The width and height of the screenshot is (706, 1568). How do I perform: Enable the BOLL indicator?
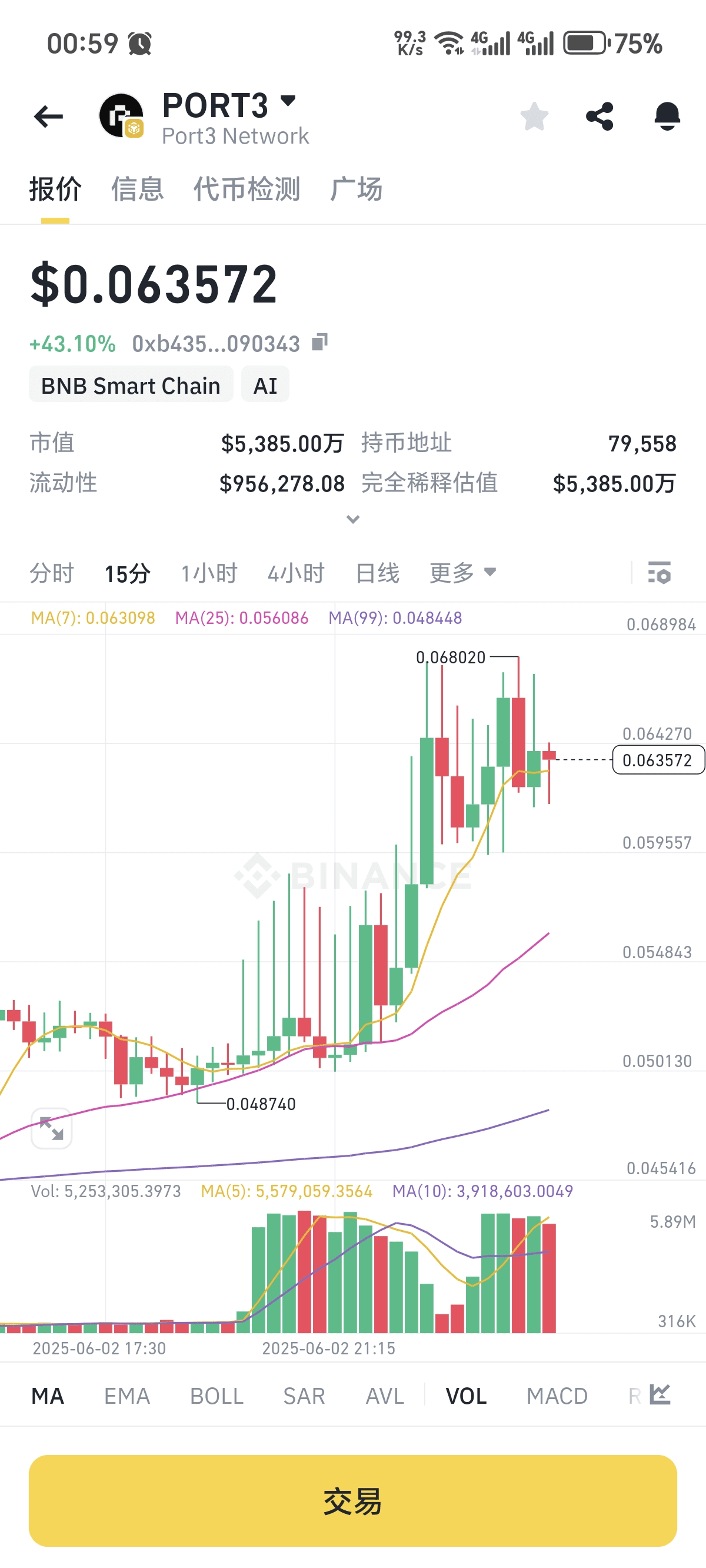click(217, 1396)
